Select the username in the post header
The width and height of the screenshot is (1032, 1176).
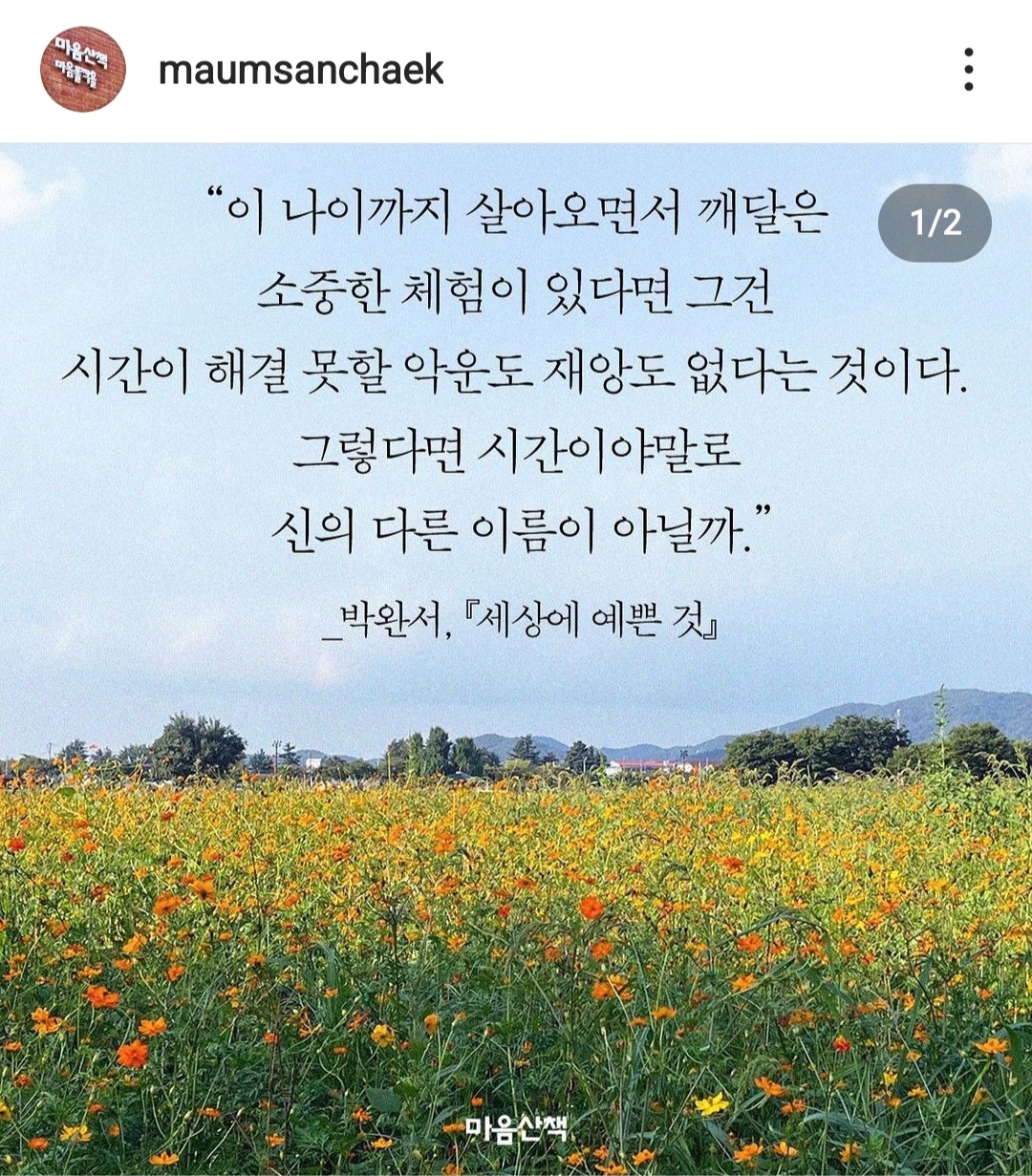click(302, 67)
